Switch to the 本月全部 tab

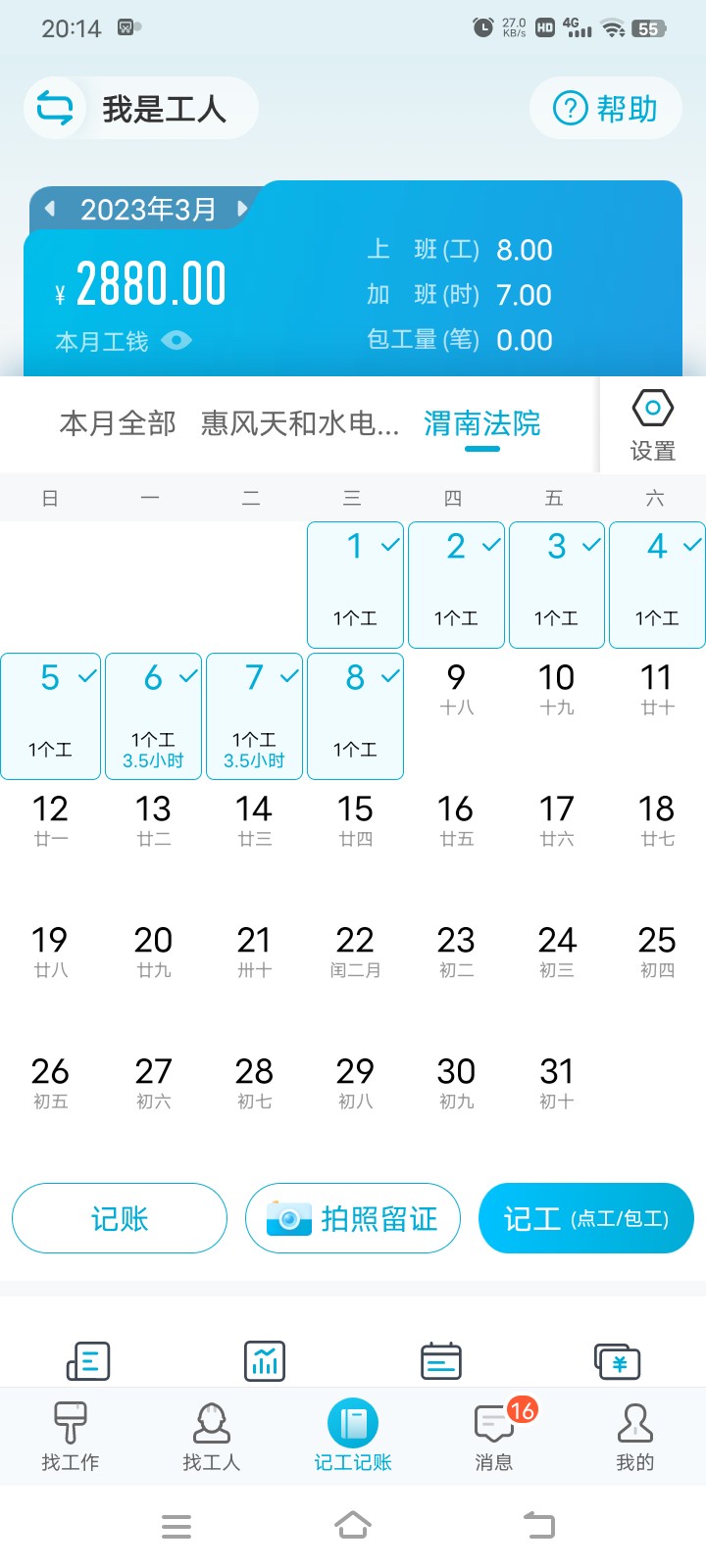click(118, 423)
